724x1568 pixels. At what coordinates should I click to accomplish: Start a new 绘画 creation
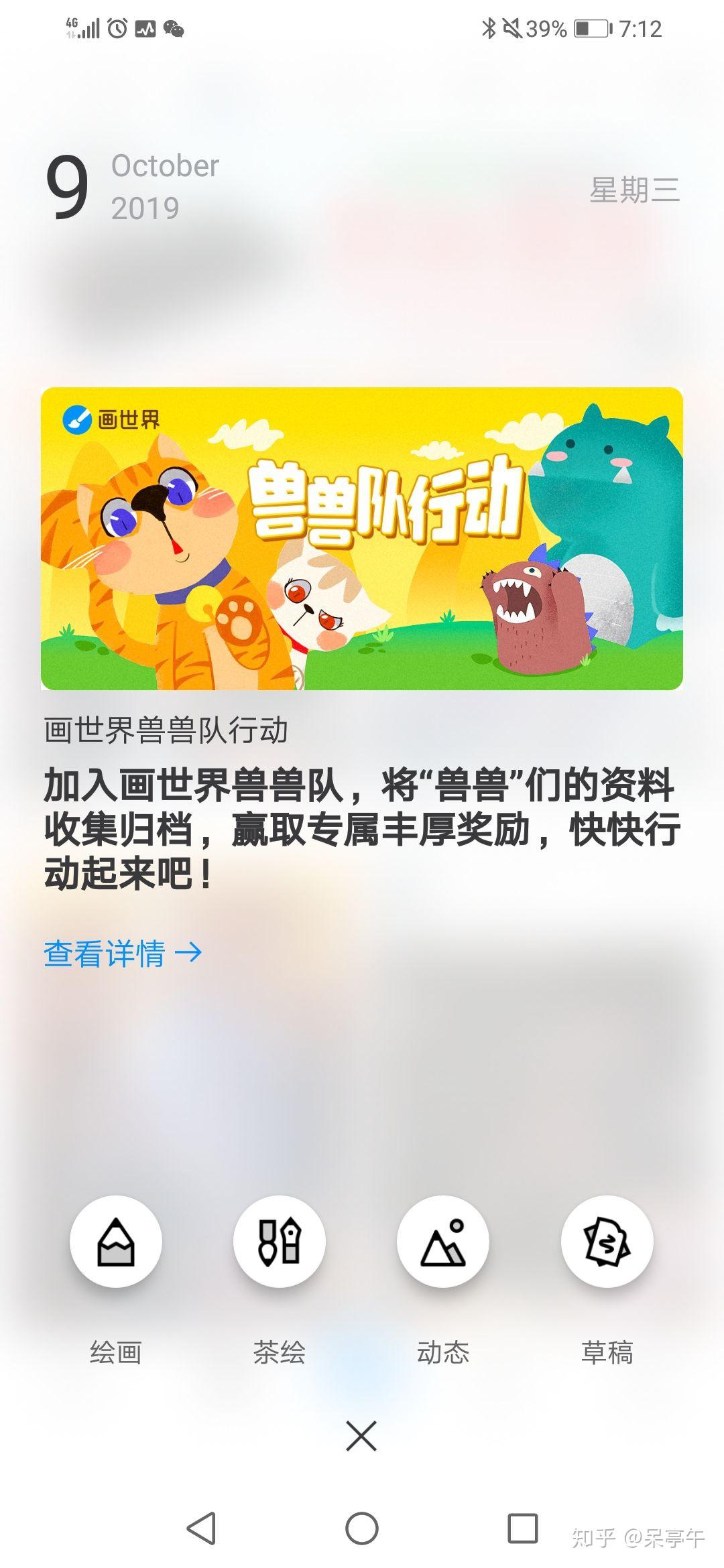(x=116, y=1242)
